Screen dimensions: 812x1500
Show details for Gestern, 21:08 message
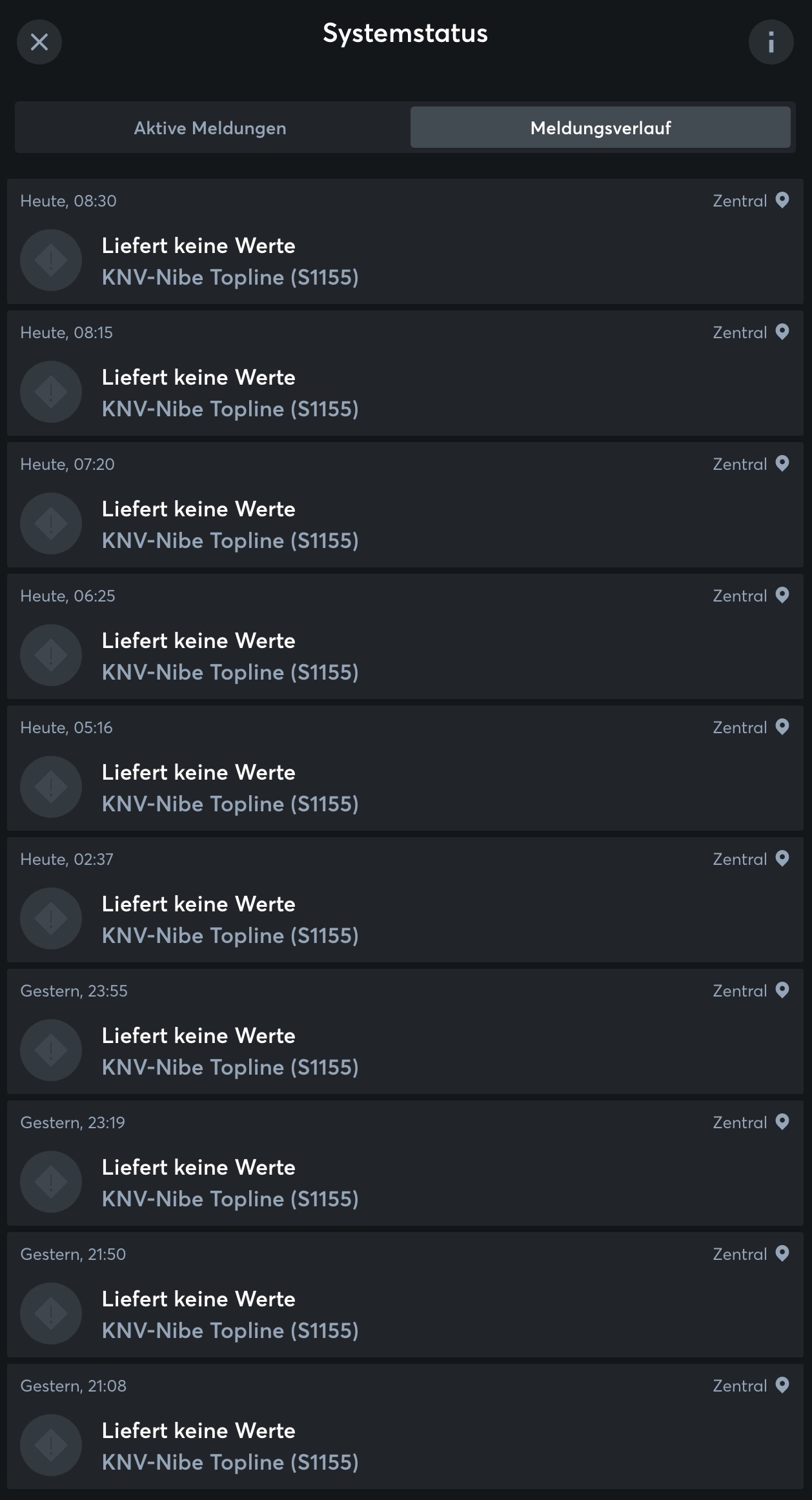point(405,1427)
